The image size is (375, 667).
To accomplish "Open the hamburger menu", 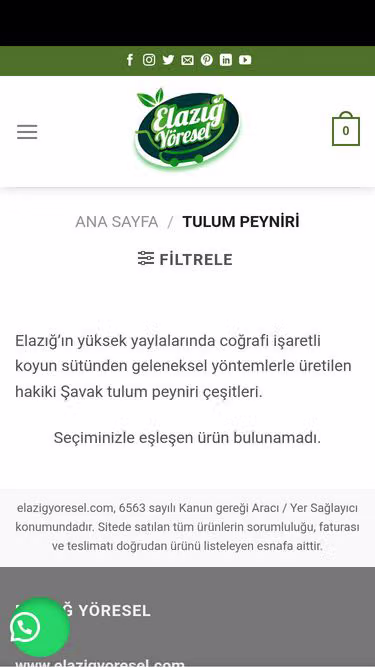I will (x=27, y=132).
